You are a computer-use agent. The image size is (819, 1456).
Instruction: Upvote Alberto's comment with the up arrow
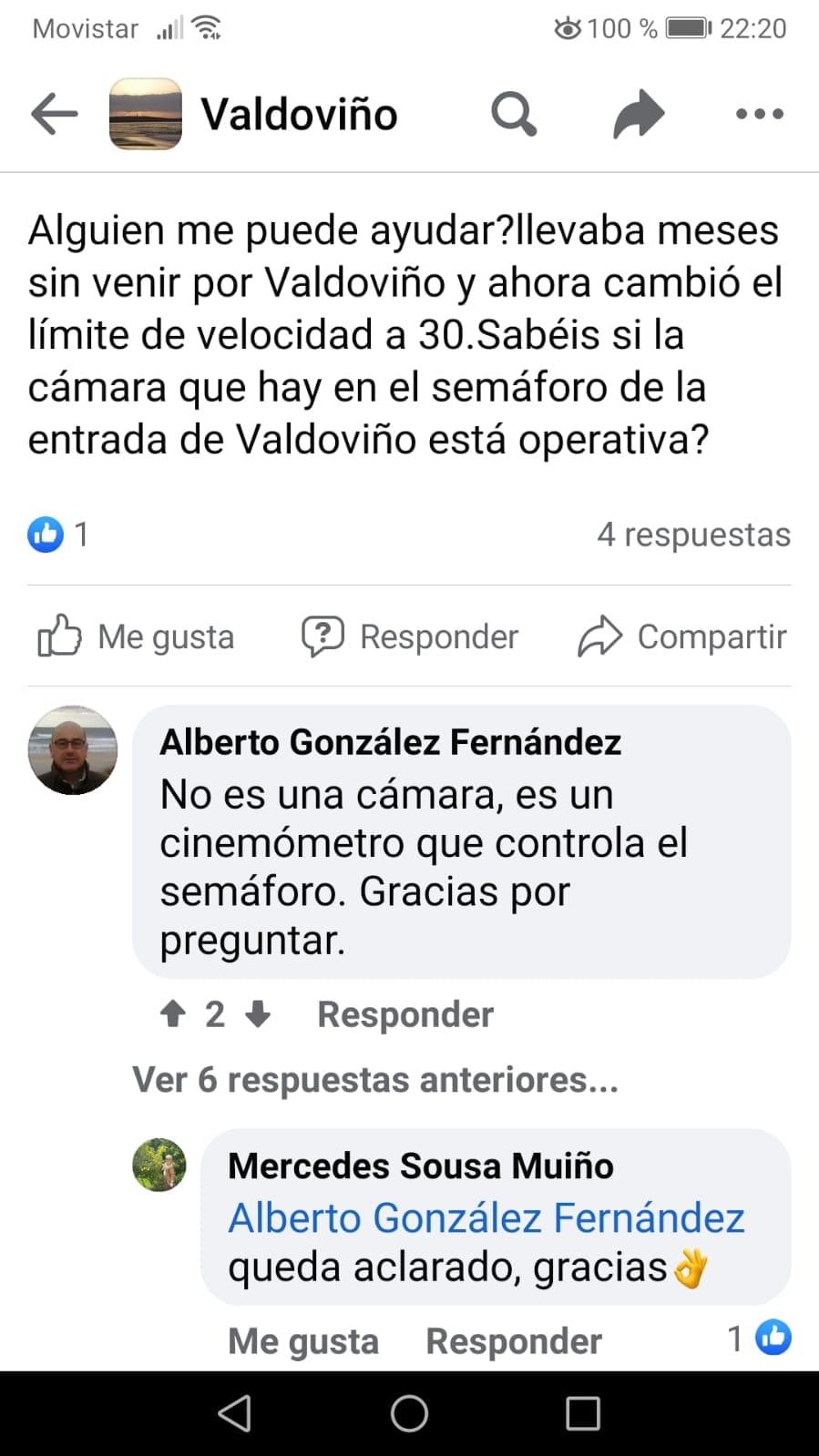click(x=175, y=1013)
